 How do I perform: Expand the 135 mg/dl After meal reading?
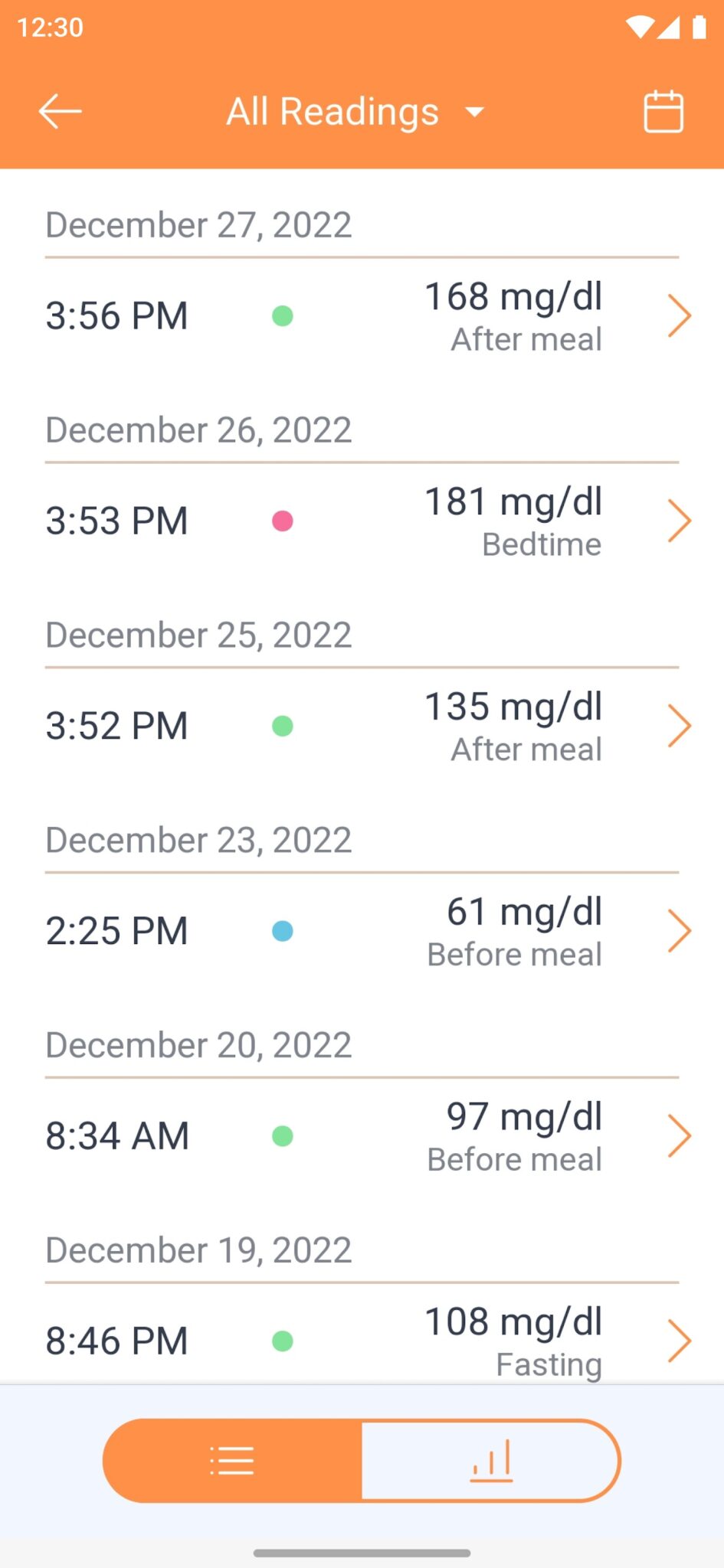tap(679, 725)
